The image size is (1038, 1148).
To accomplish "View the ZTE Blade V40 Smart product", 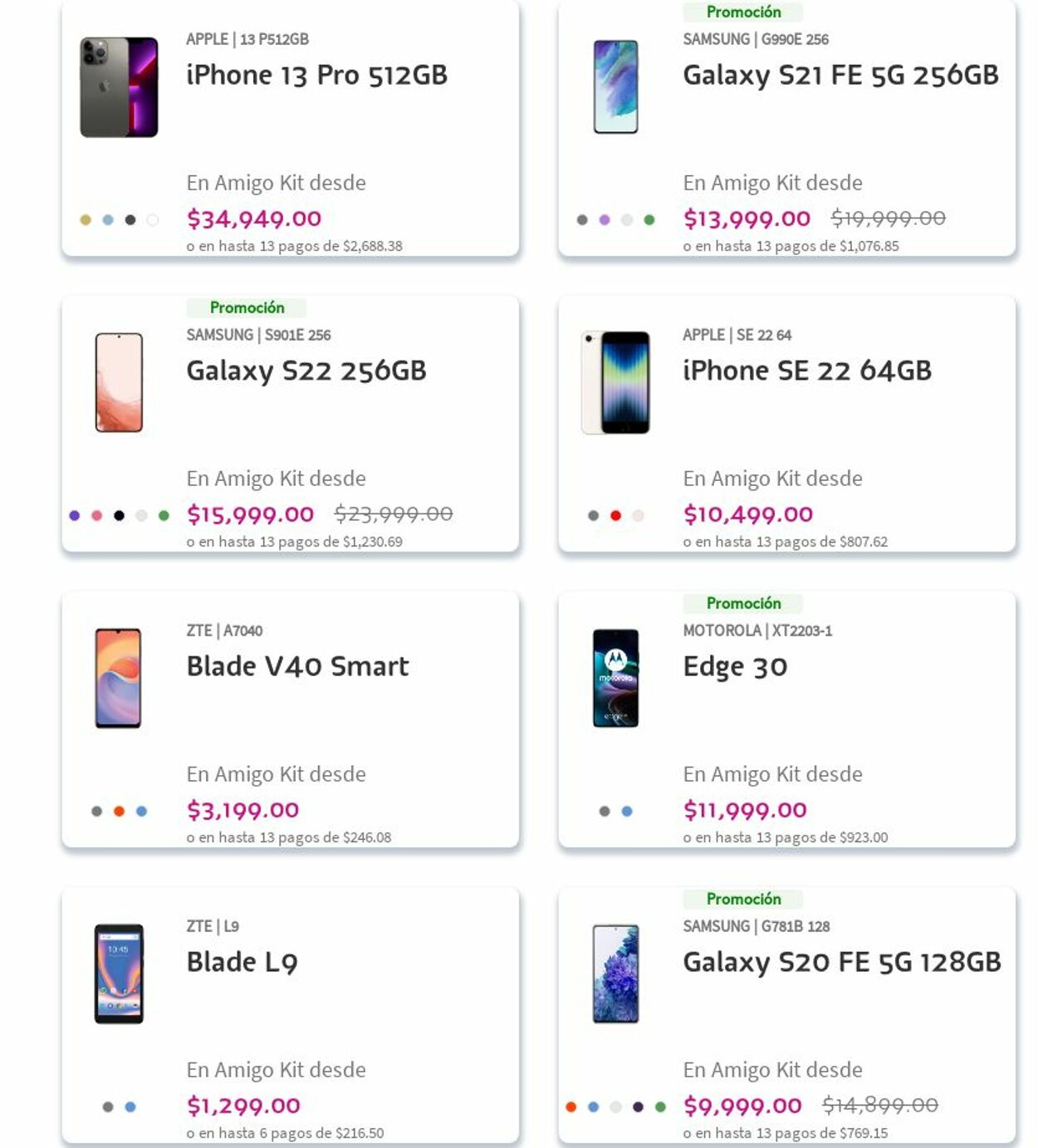I will tap(297, 667).
